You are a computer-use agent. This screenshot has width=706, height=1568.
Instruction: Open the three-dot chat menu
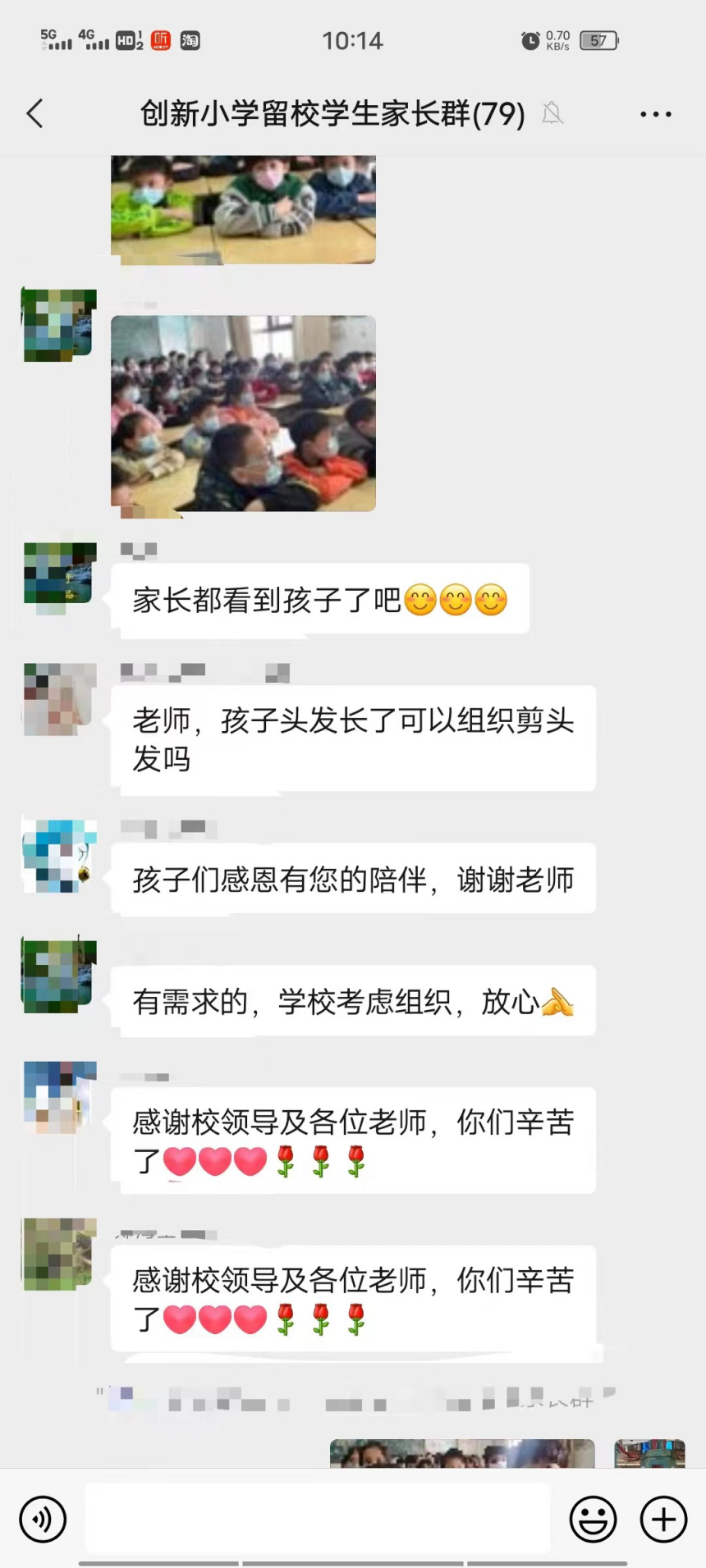pos(655,115)
